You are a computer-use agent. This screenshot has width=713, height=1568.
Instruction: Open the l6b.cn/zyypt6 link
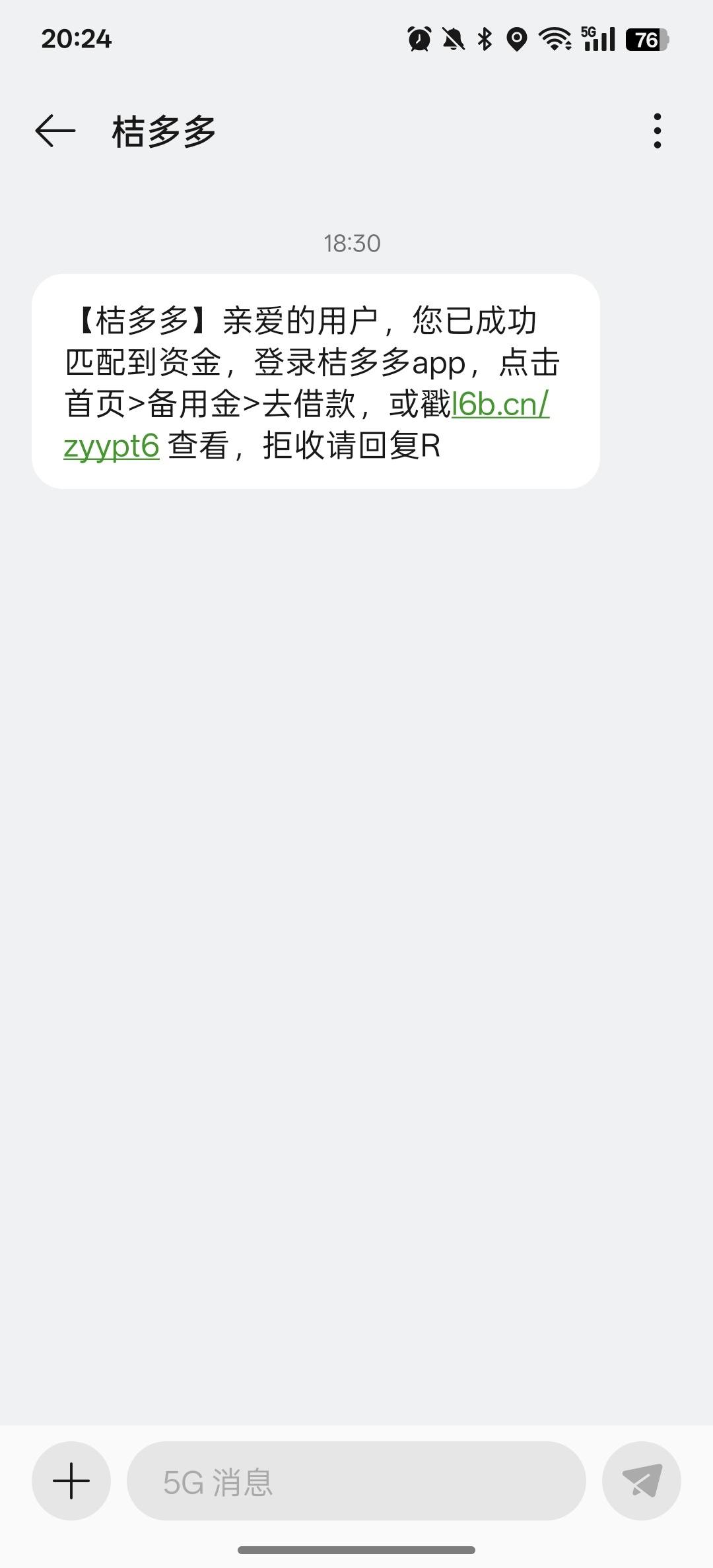click(x=500, y=404)
